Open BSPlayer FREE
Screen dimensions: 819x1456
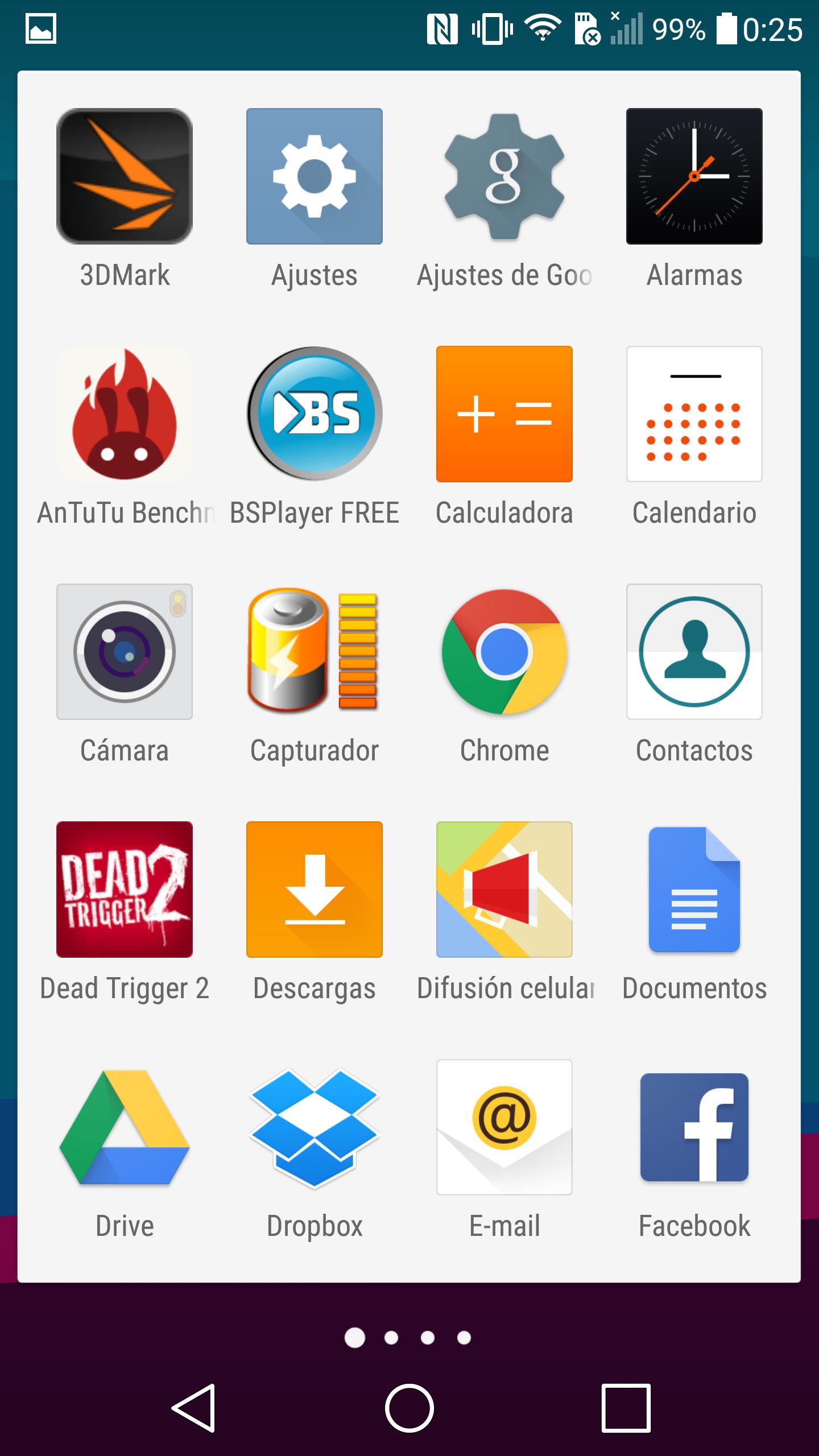click(314, 414)
